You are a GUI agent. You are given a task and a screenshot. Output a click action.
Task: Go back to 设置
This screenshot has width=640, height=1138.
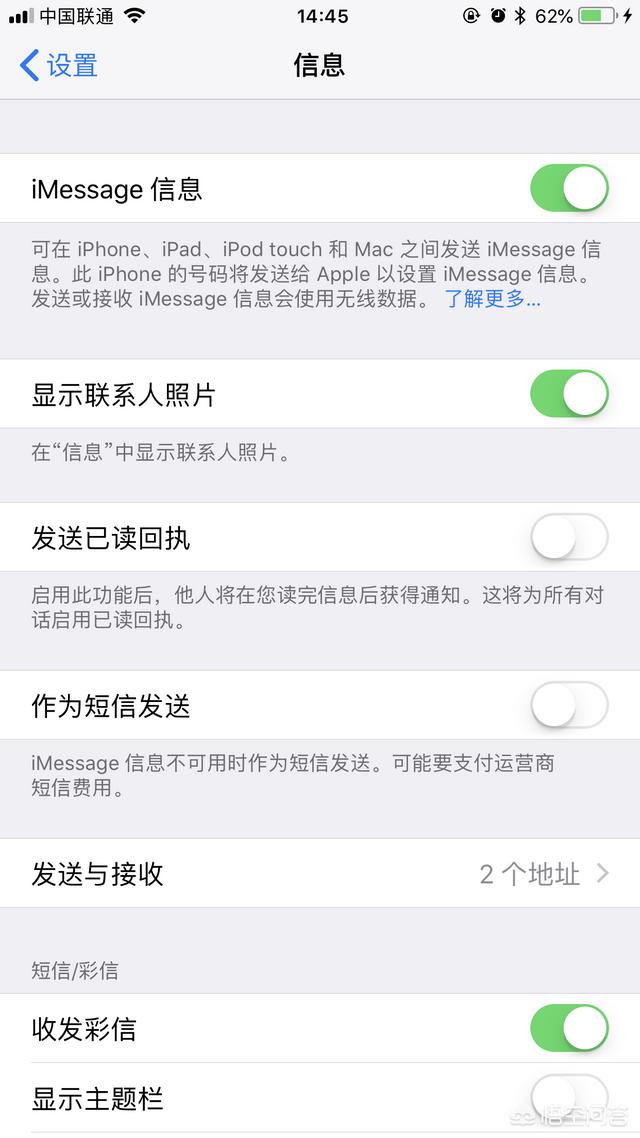click(x=58, y=66)
